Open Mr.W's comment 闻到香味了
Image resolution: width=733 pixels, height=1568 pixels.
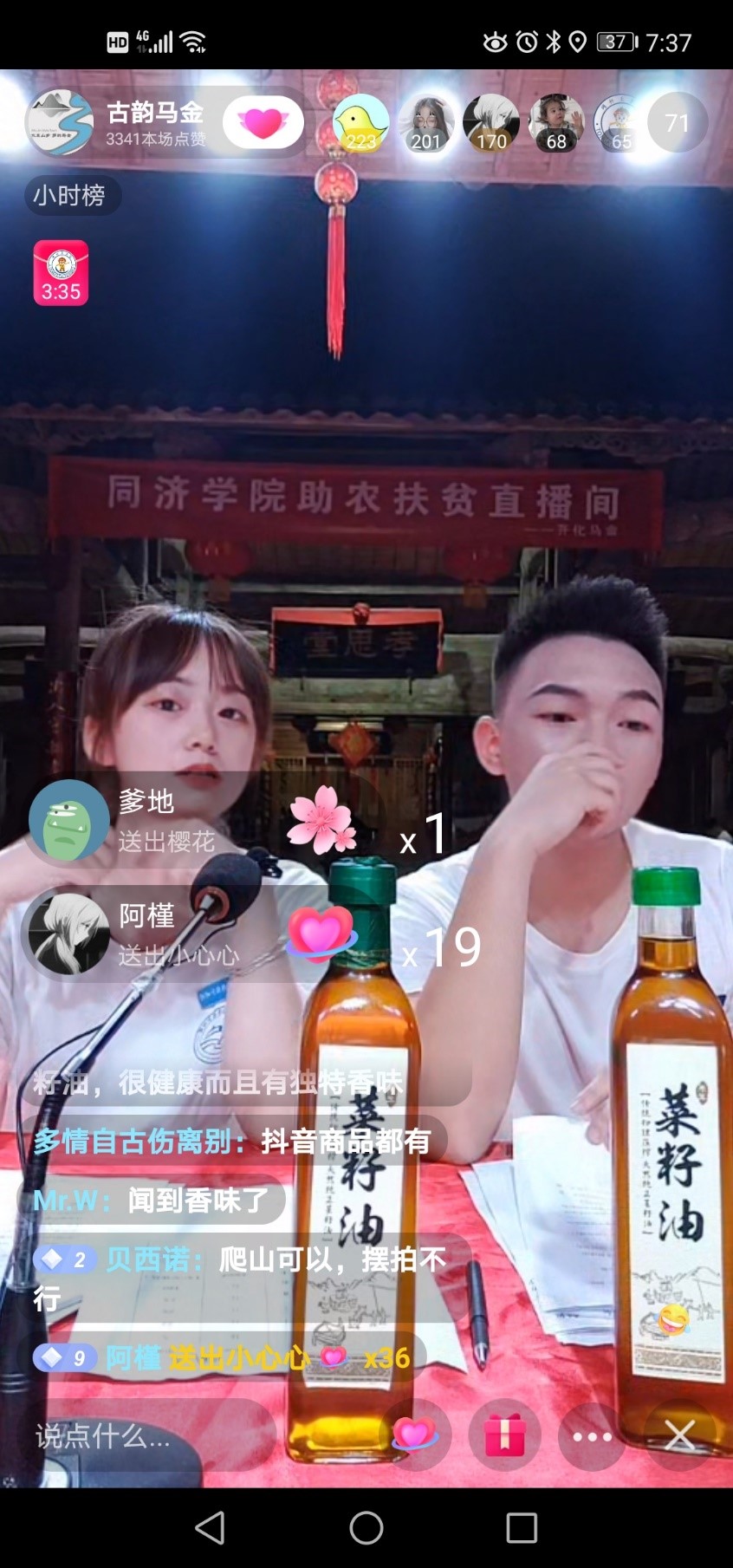(152, 1200)
